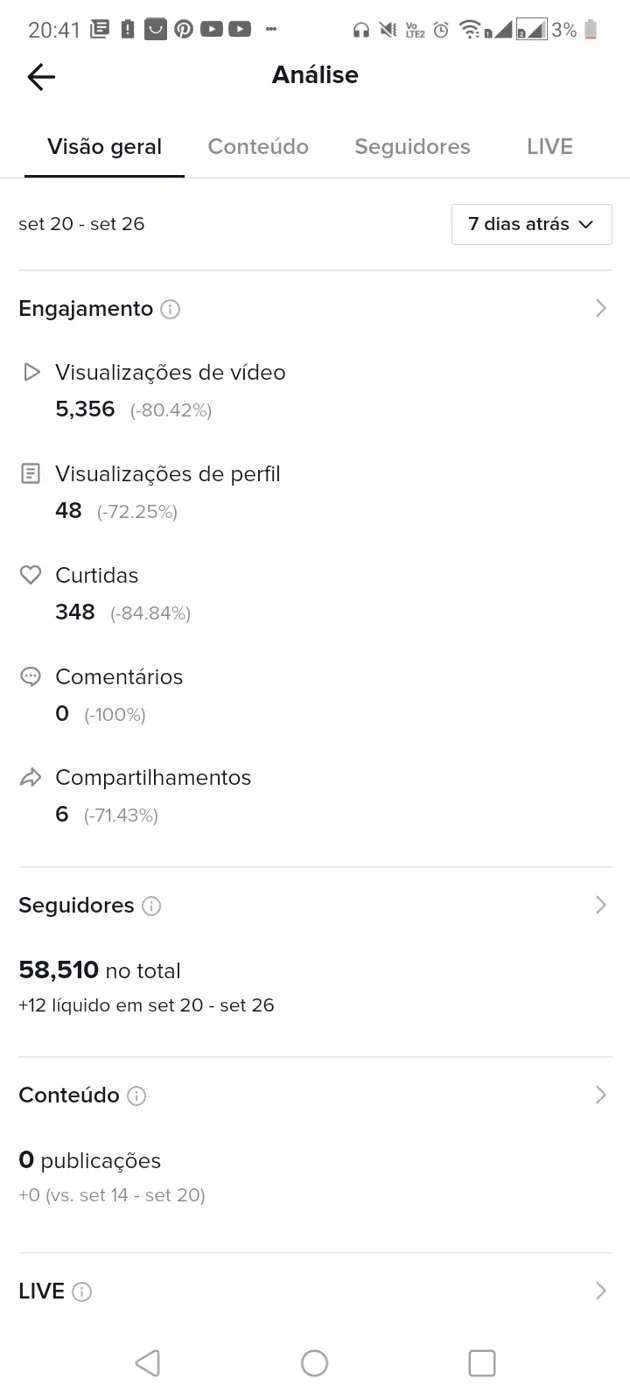Tap the system home button

coord(314,1363)
